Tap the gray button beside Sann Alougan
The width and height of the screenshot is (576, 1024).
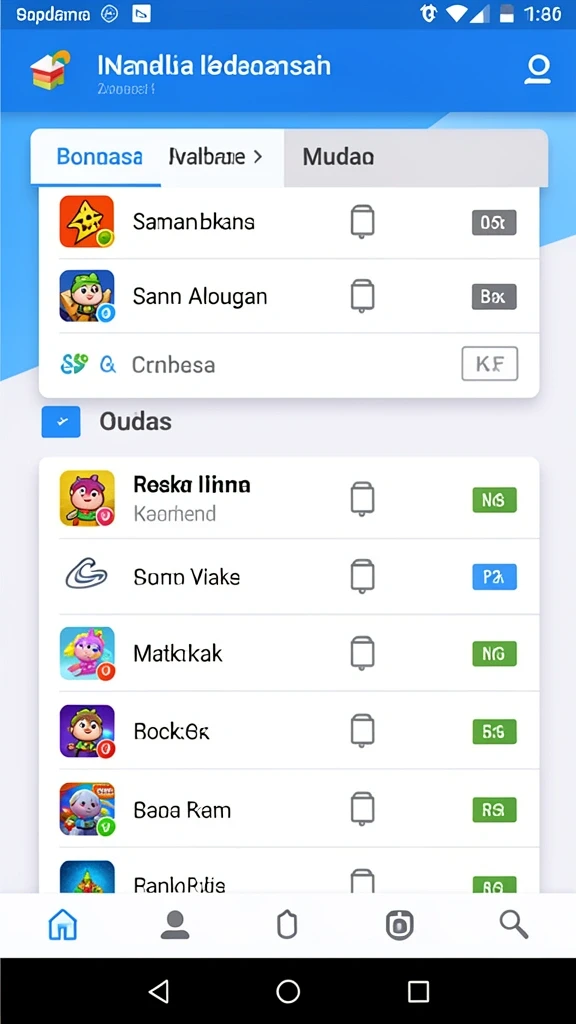click(494, 297)
